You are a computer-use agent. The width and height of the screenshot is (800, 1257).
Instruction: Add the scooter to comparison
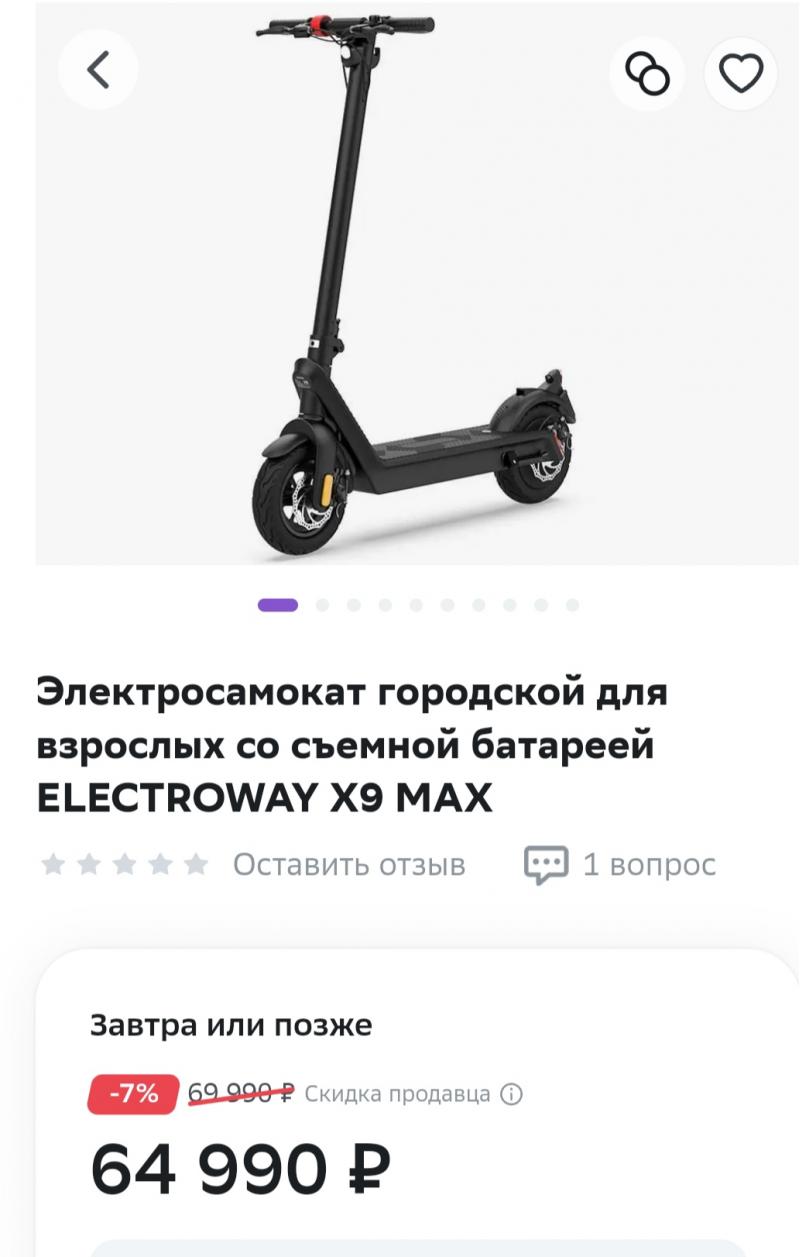[647, 73]
